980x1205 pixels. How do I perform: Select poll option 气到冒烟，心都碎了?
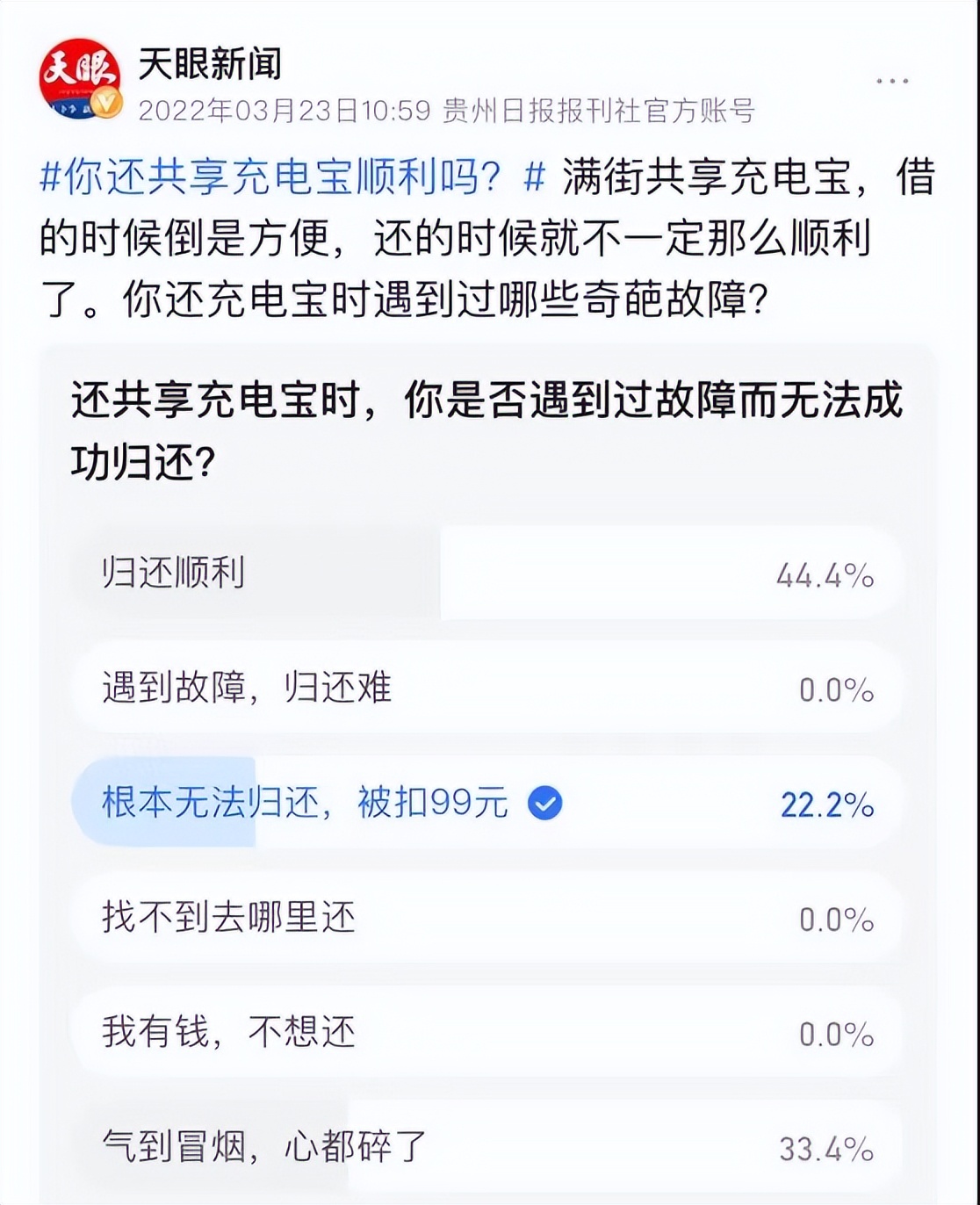263,1146
